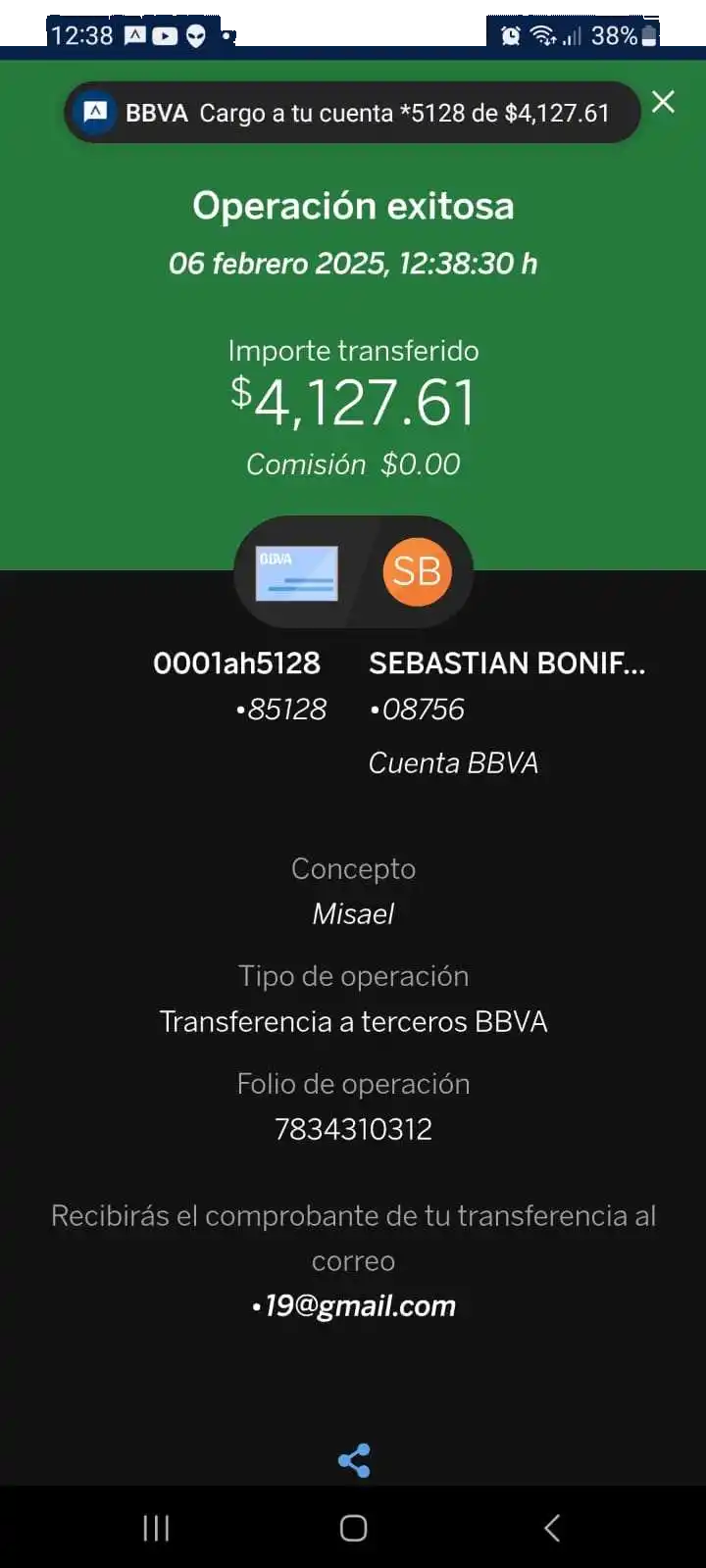Open the recent apps view

tap(156, 1527)
